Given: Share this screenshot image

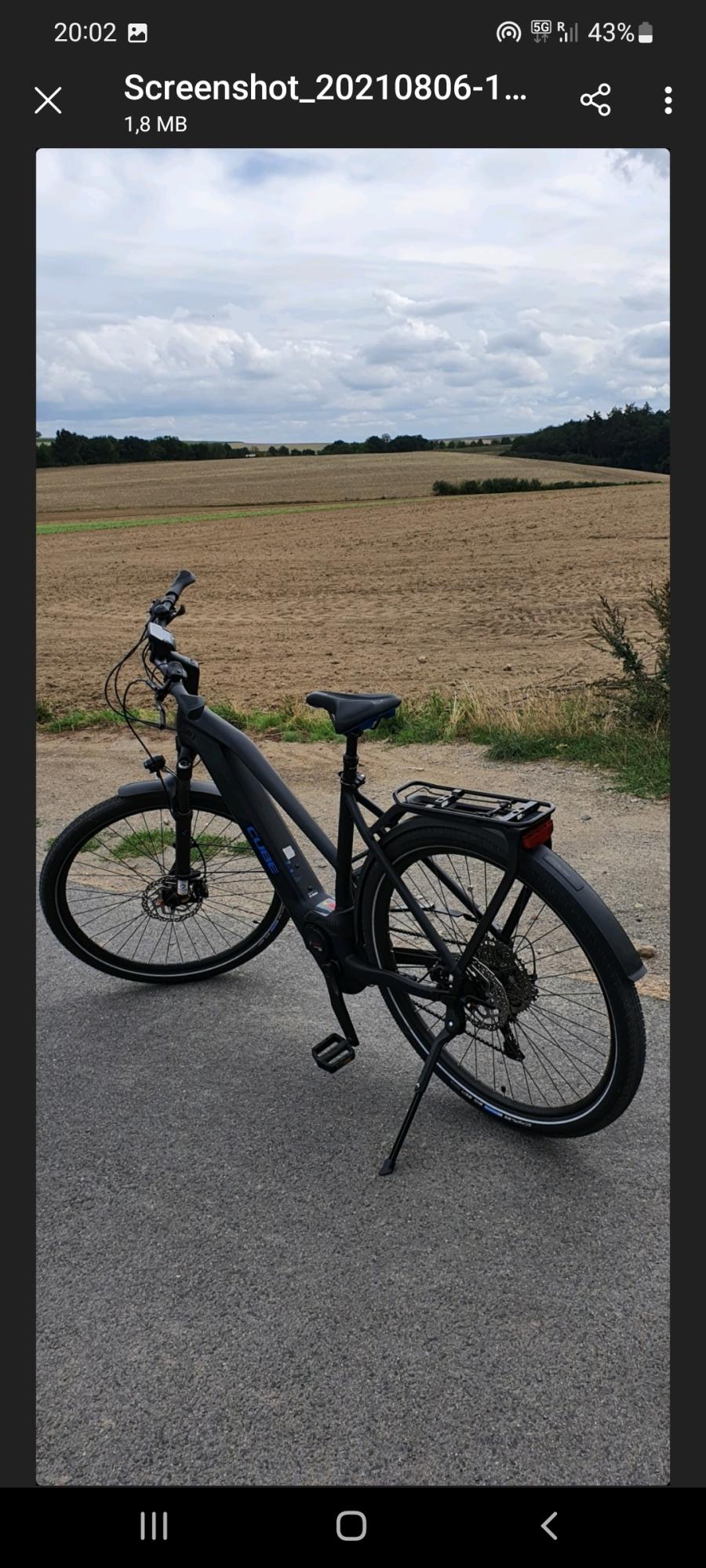Looking at the screenshot, I should pos(595,100).
